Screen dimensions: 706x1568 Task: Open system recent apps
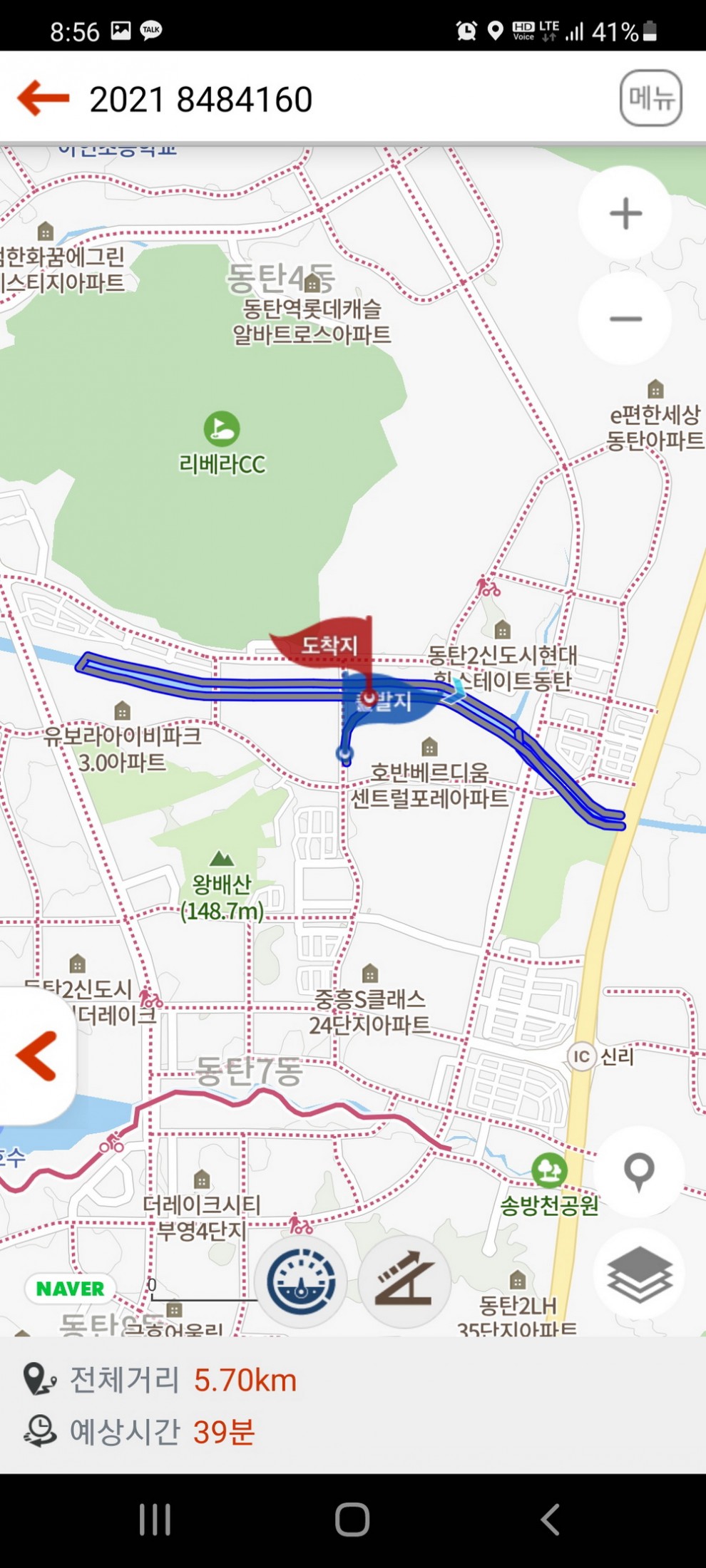[155, 1520]
